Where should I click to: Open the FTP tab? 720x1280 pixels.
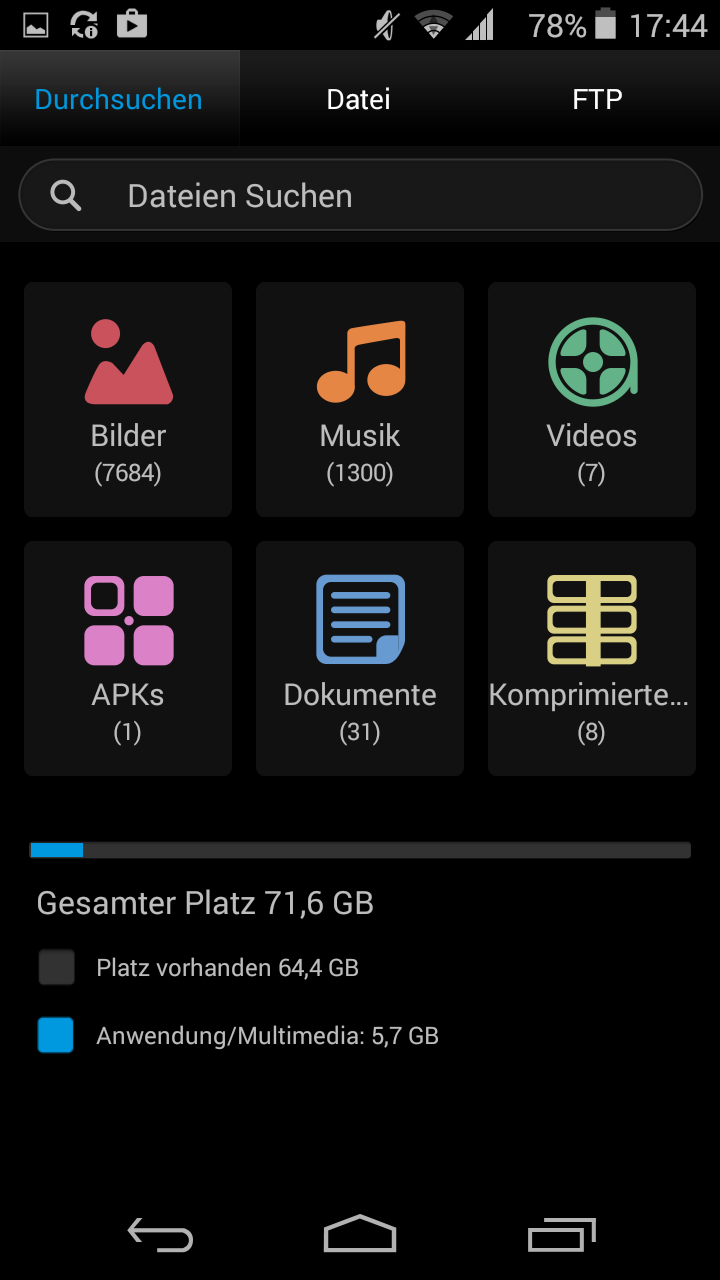pos(597,99)
